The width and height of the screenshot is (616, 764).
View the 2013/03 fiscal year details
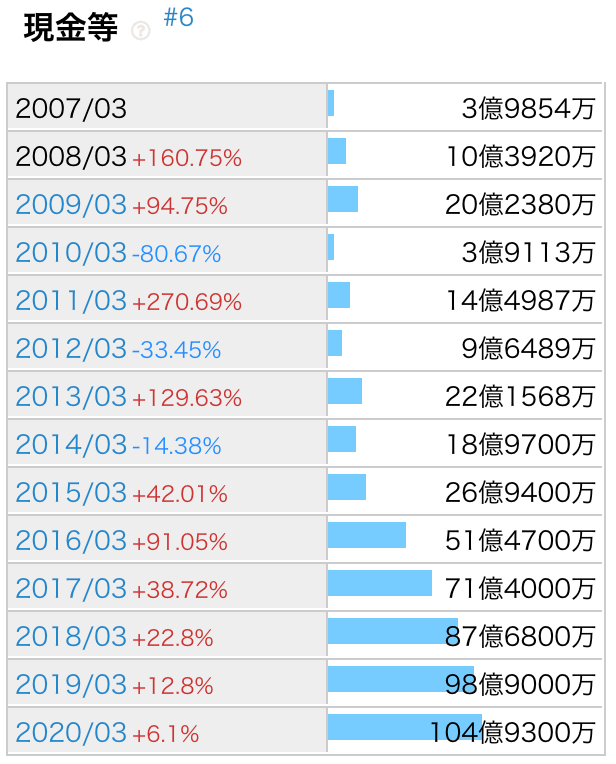pos(71,397)
